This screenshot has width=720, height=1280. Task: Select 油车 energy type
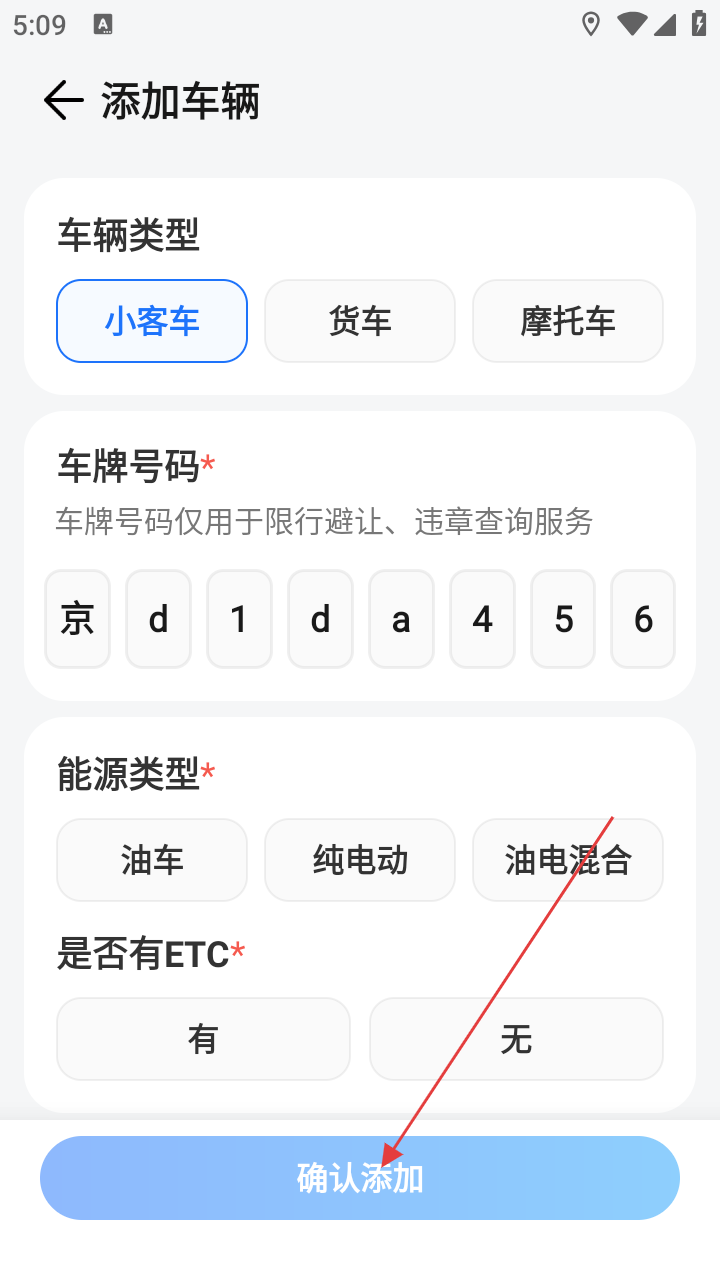[x=152, y=860]
